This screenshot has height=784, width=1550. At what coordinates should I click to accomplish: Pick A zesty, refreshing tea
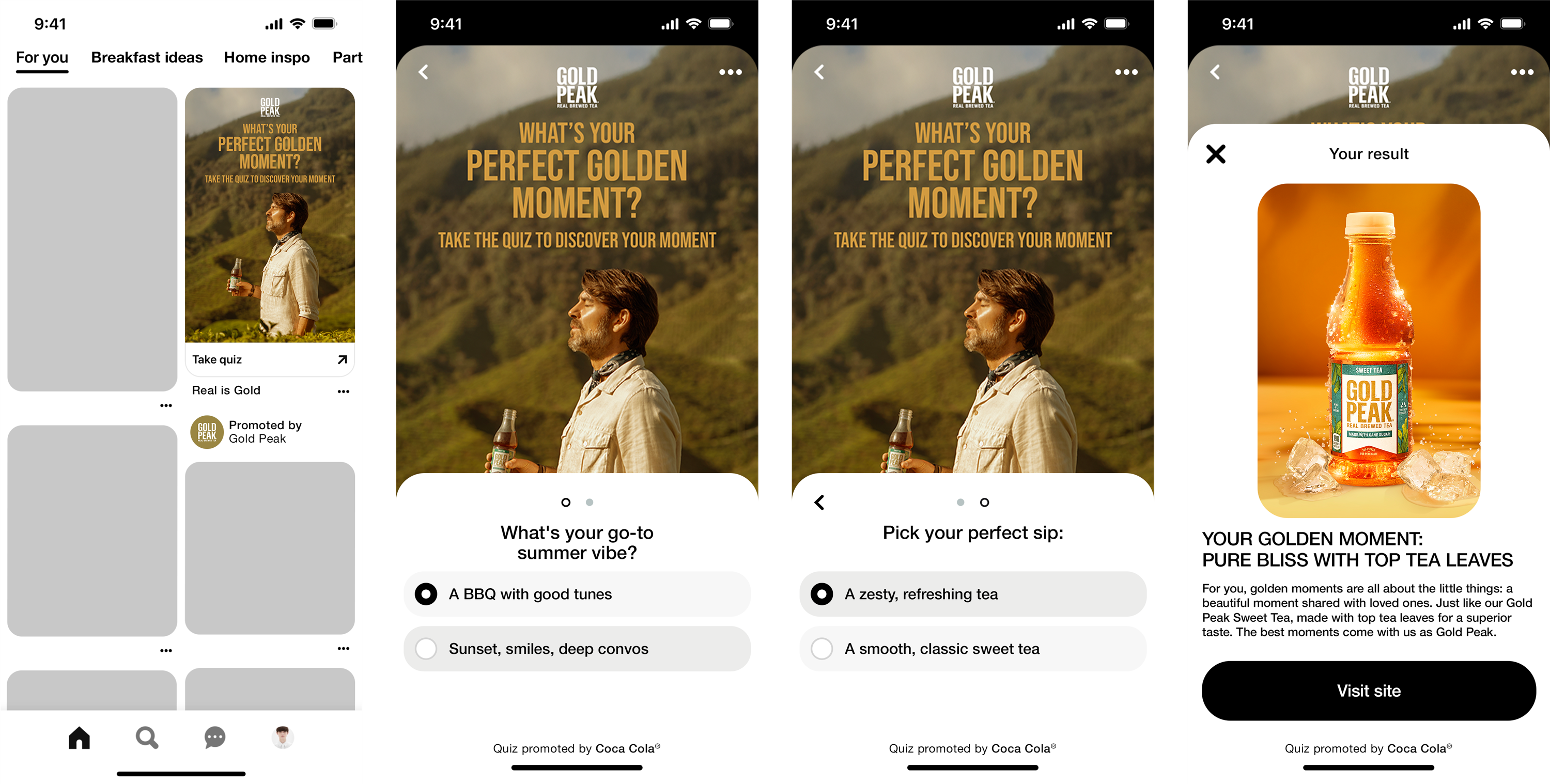[x=972, y=594]
